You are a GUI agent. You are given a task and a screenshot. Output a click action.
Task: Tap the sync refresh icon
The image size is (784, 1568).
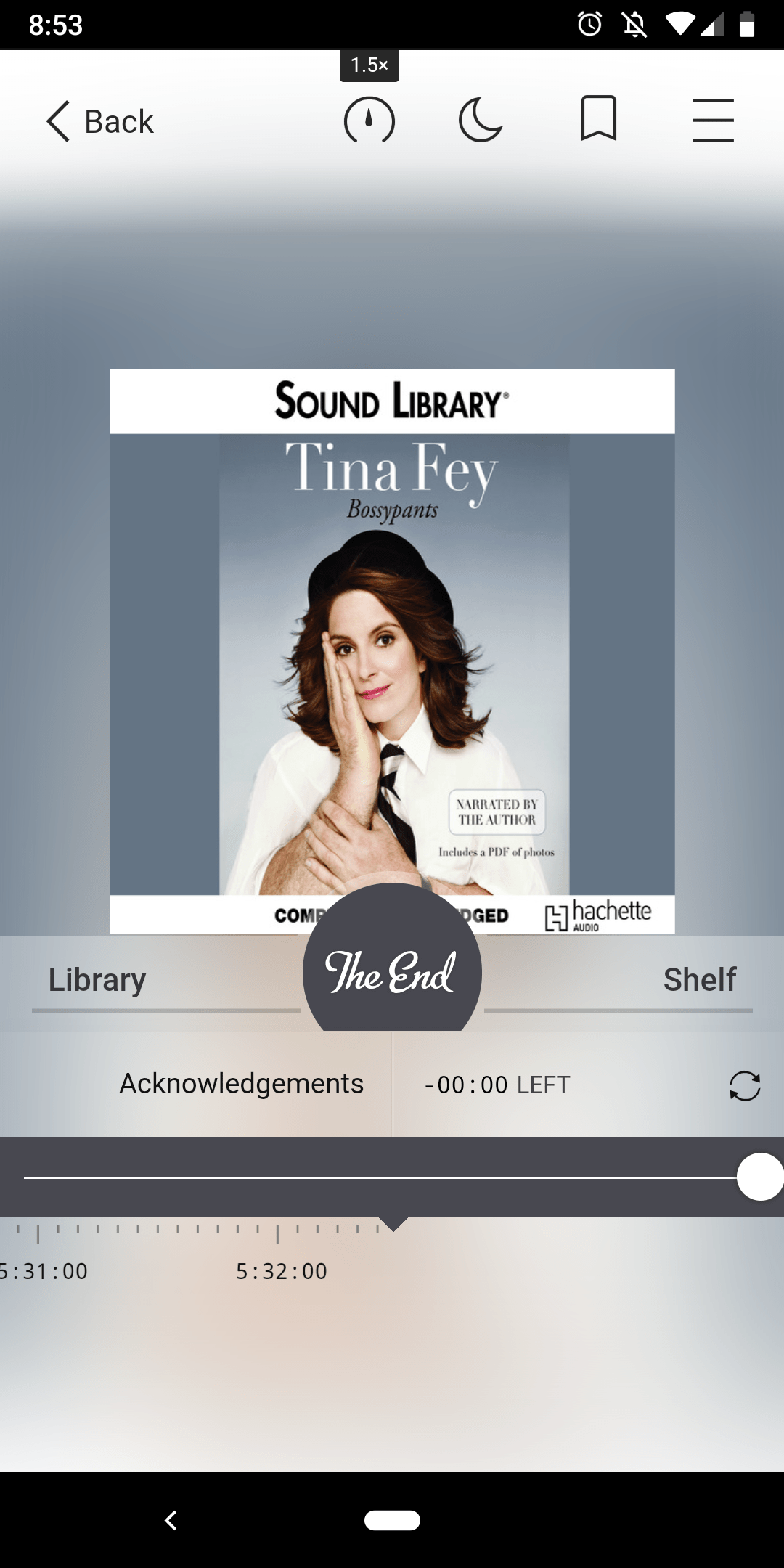(745, 1086)
